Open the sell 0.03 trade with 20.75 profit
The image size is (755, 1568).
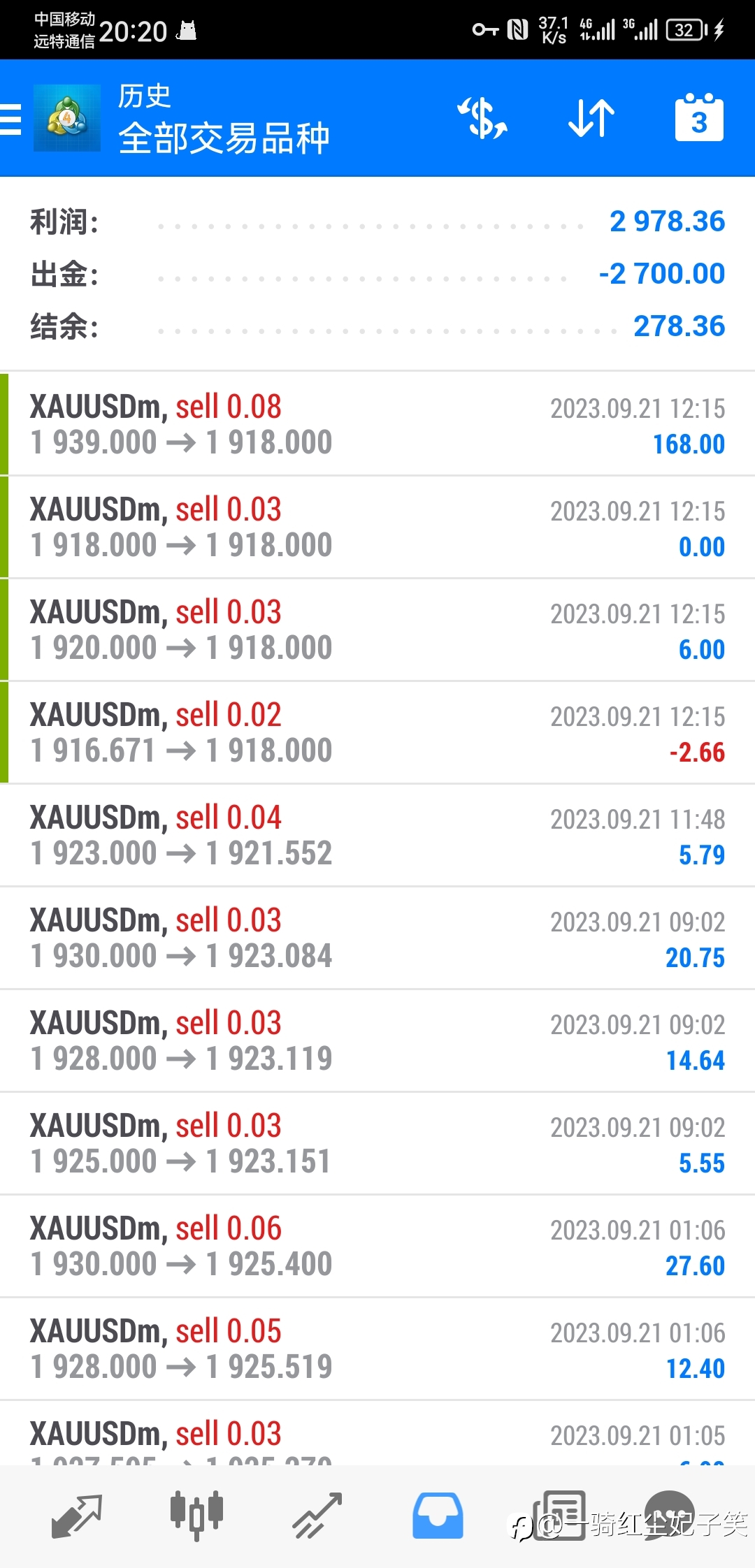click(x=377, y=938)
